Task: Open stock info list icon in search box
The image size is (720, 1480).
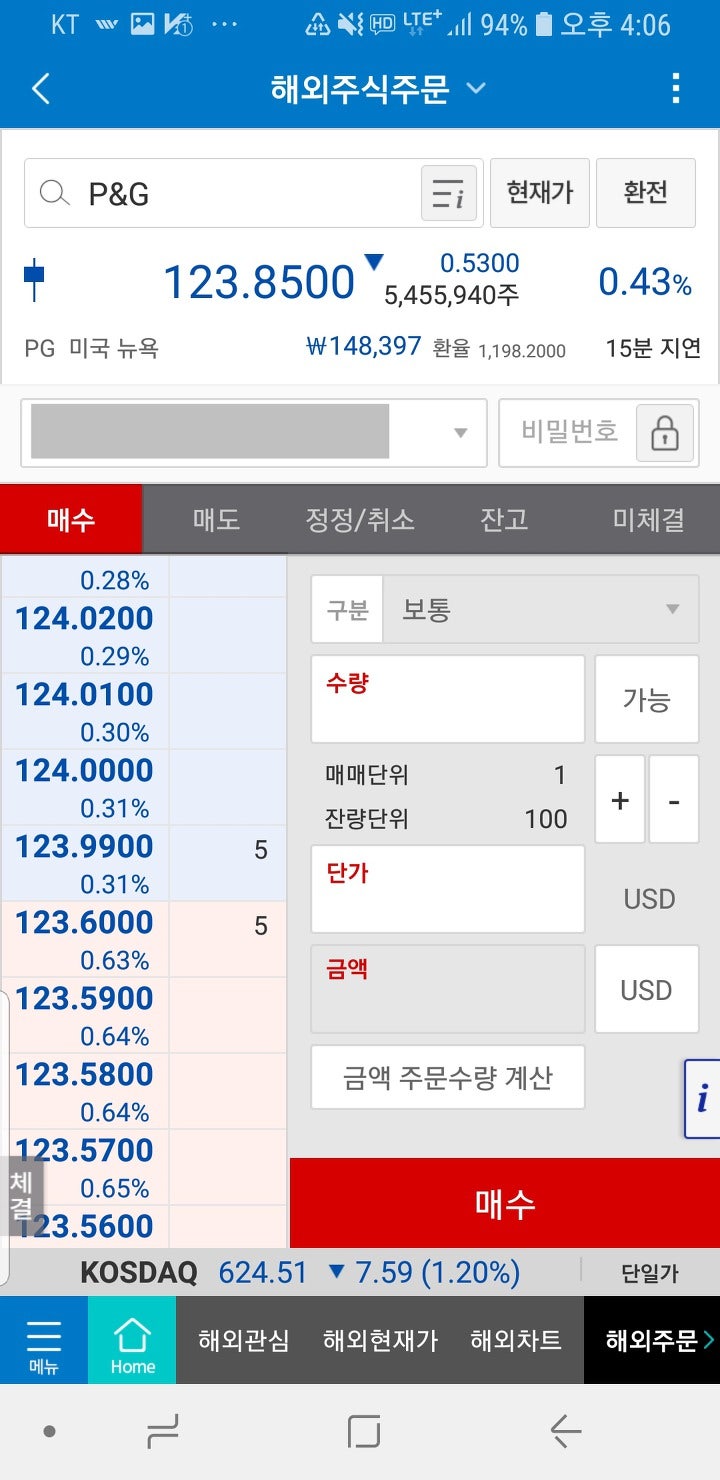Action: tap(448, 193)
